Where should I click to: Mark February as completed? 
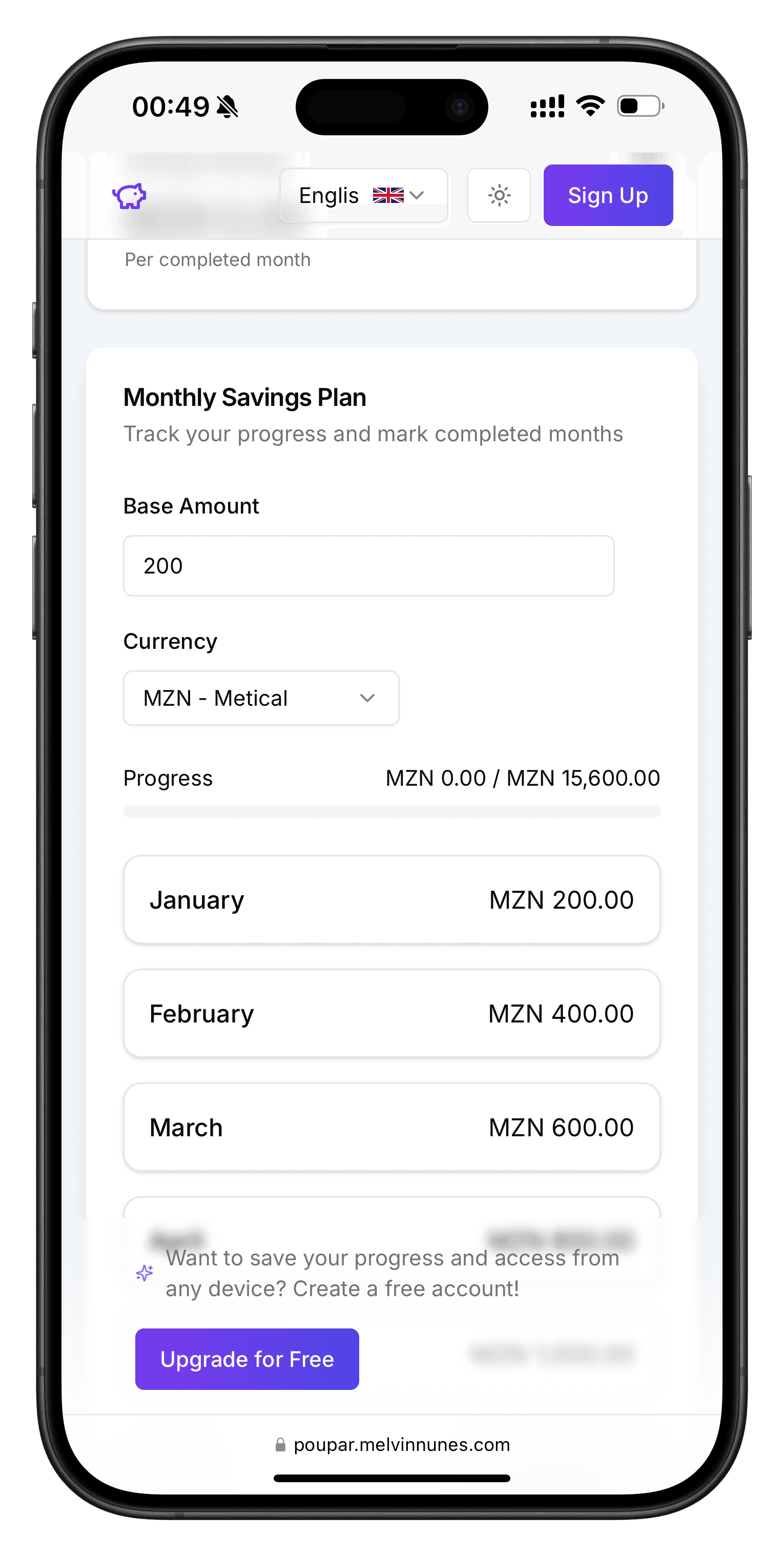[391, 1014]
